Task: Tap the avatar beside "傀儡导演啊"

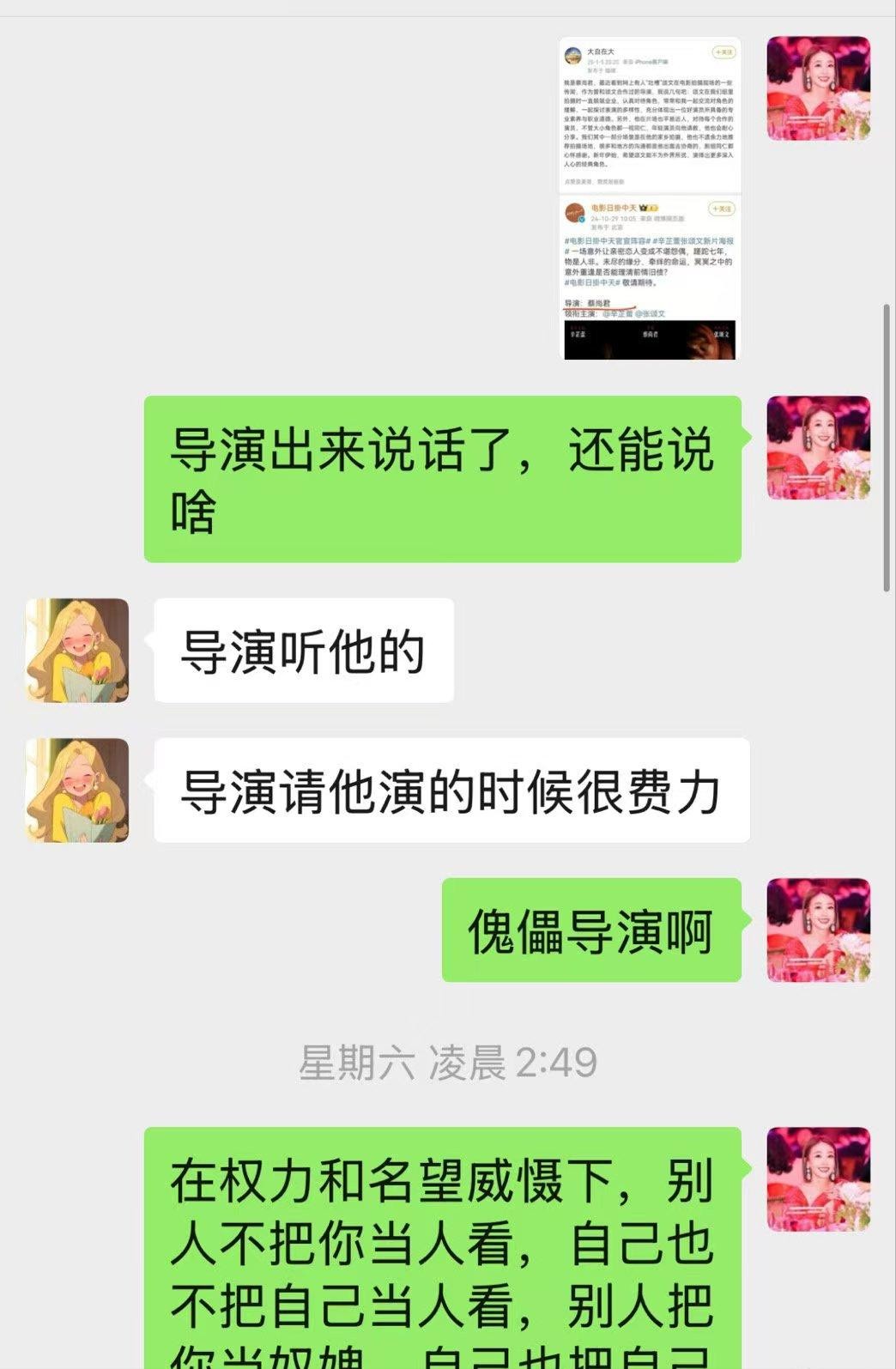Action: (818, 930)
